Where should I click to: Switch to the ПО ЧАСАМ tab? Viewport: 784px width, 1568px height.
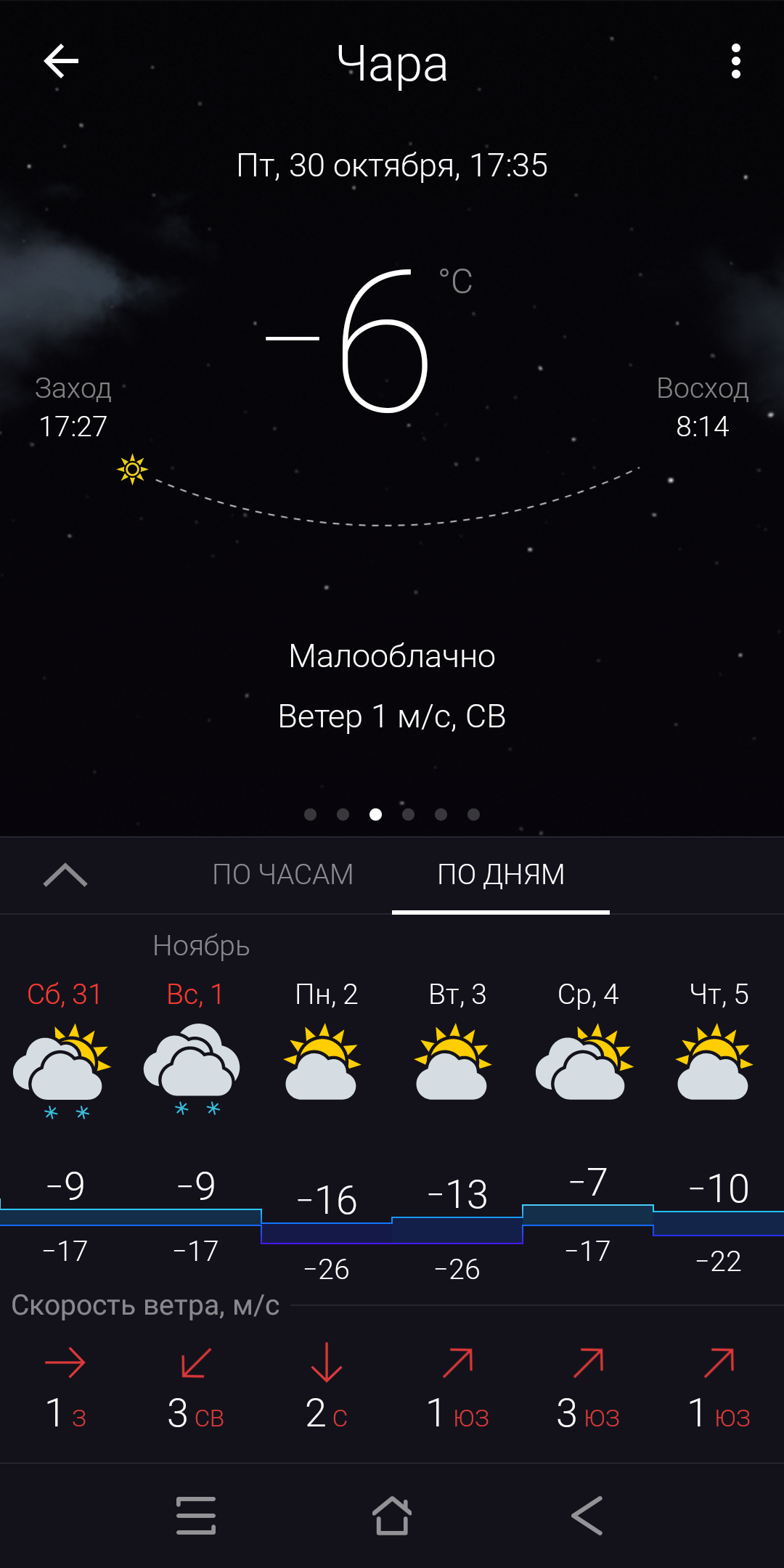tap(282, 874)
